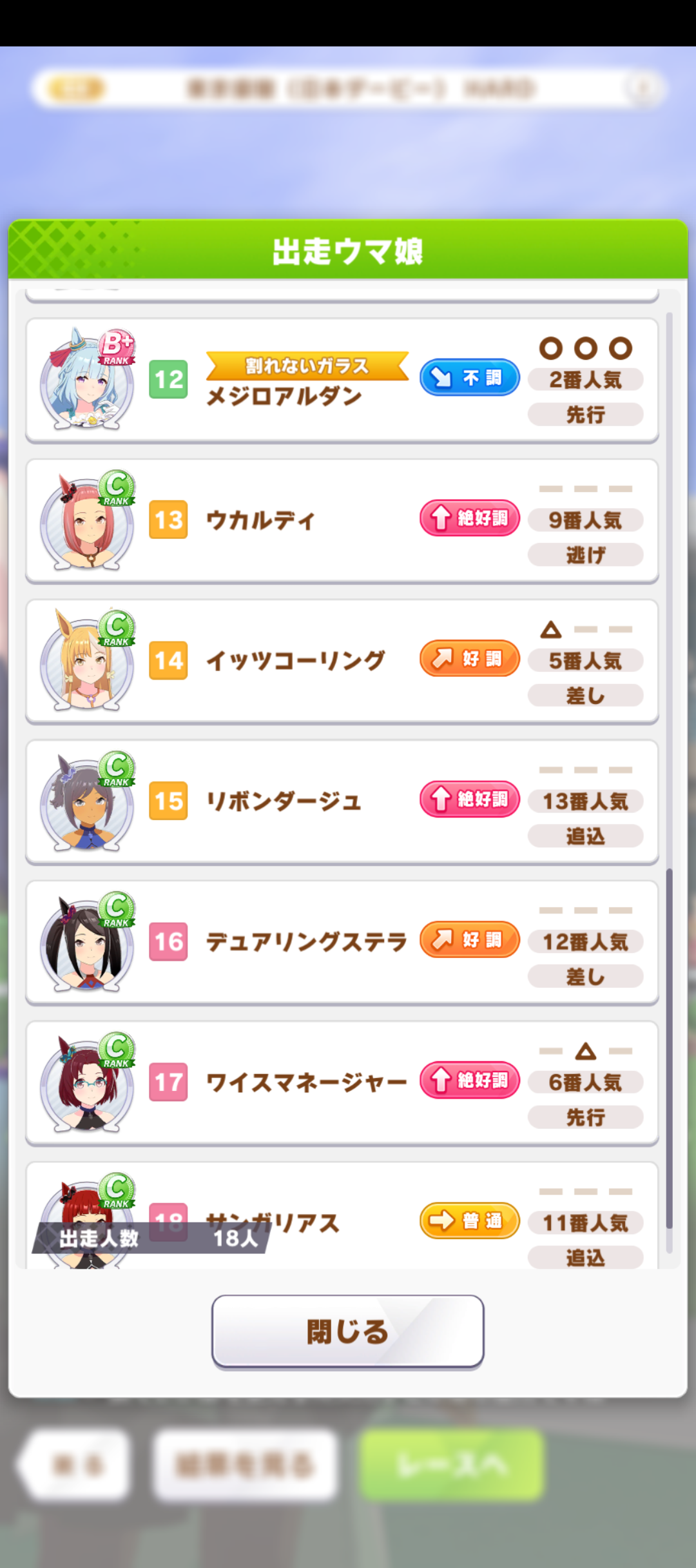Viewport: 696px width, 1568px height.
Task: Close the 出走ウマ娘 list with 閉じる
Action: [347, 1331]
